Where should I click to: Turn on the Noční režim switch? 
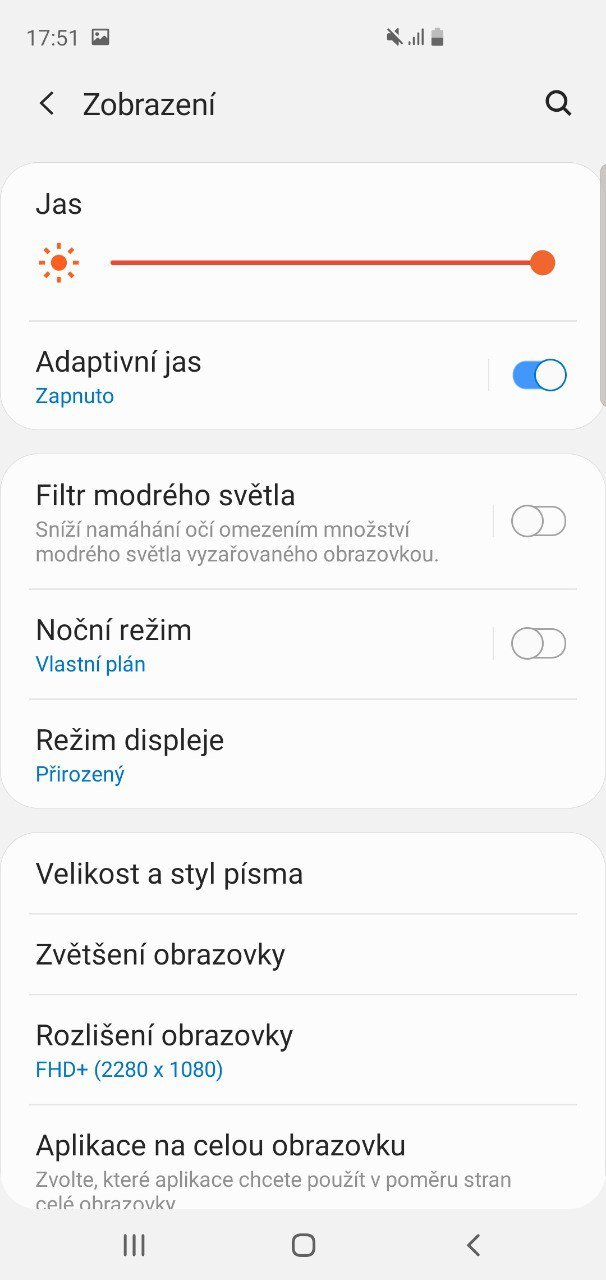(x=539, y=644)
